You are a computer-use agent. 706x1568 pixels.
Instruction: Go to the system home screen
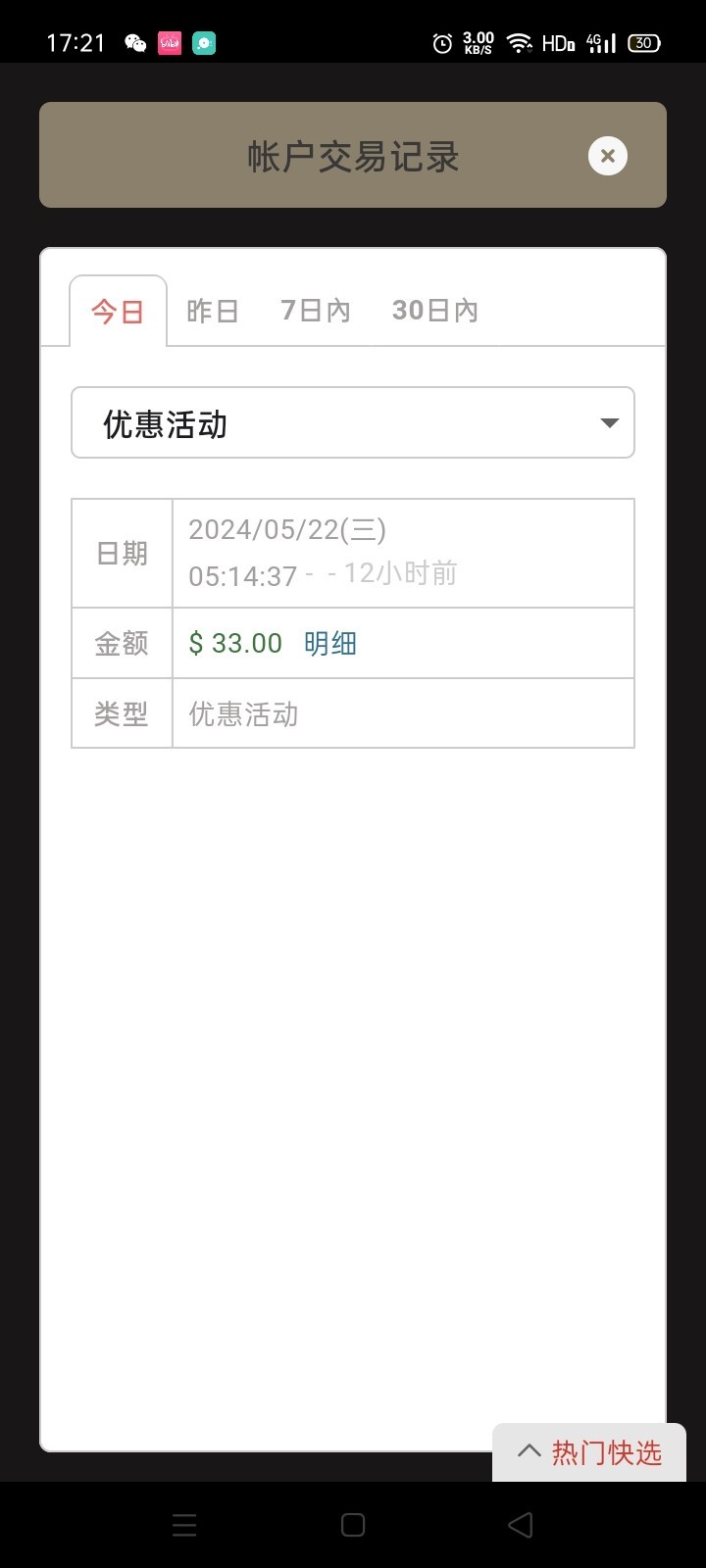(353, 1525)
